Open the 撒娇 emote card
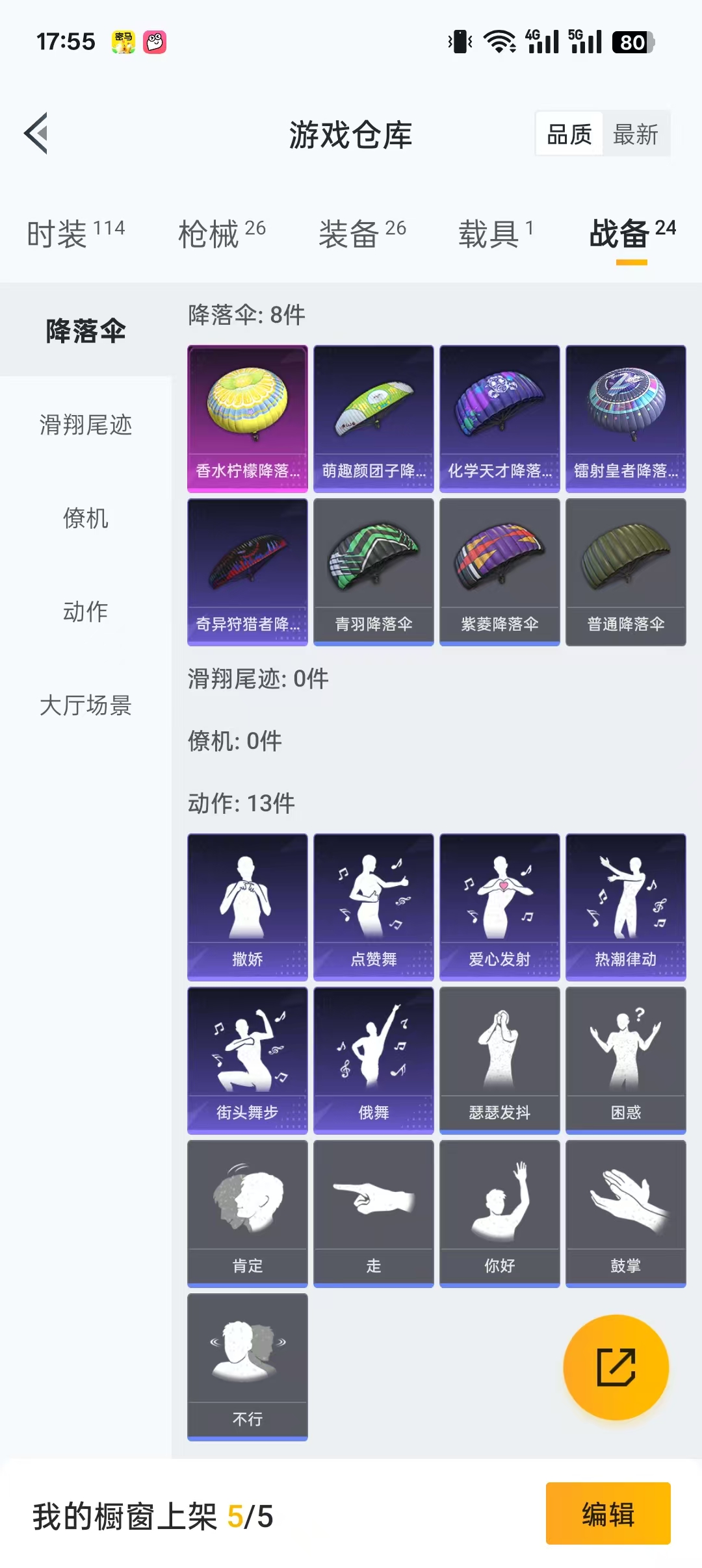The width and height of the screenshot is (702, 1568). click(x=248, y=907)
